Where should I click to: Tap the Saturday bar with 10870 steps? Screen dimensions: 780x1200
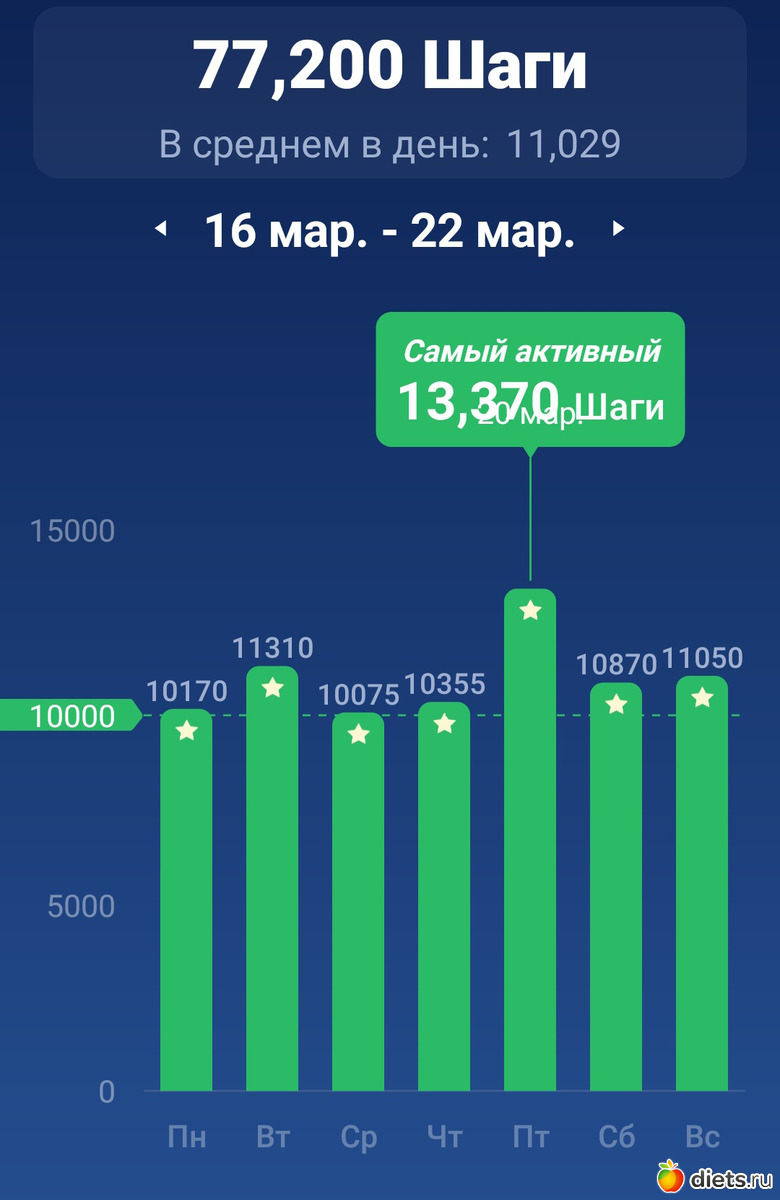[x=616, y=885]
